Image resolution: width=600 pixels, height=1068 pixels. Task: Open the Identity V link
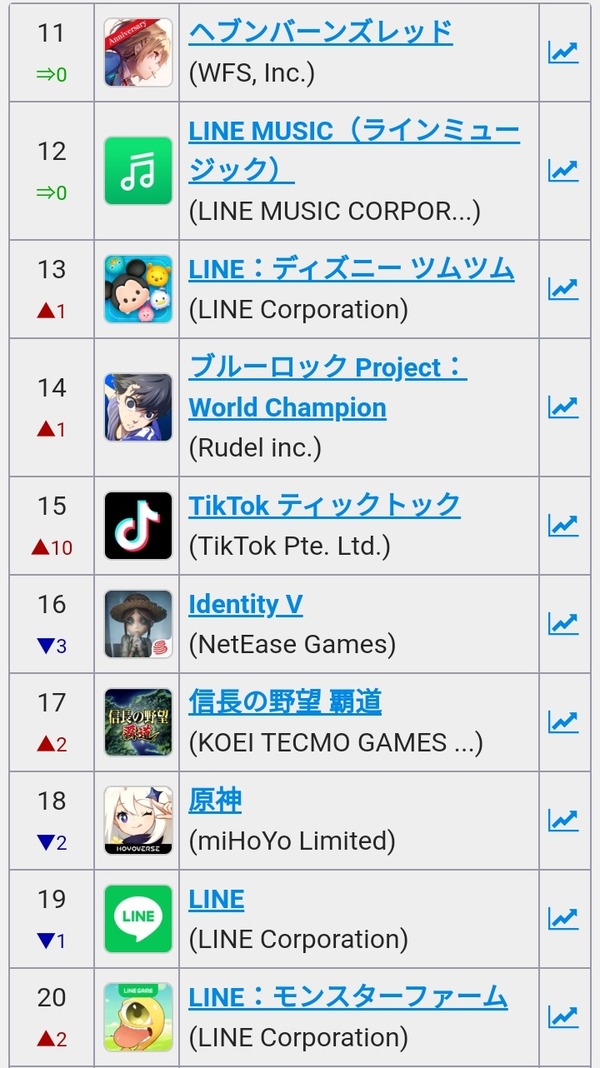point(245,604)
